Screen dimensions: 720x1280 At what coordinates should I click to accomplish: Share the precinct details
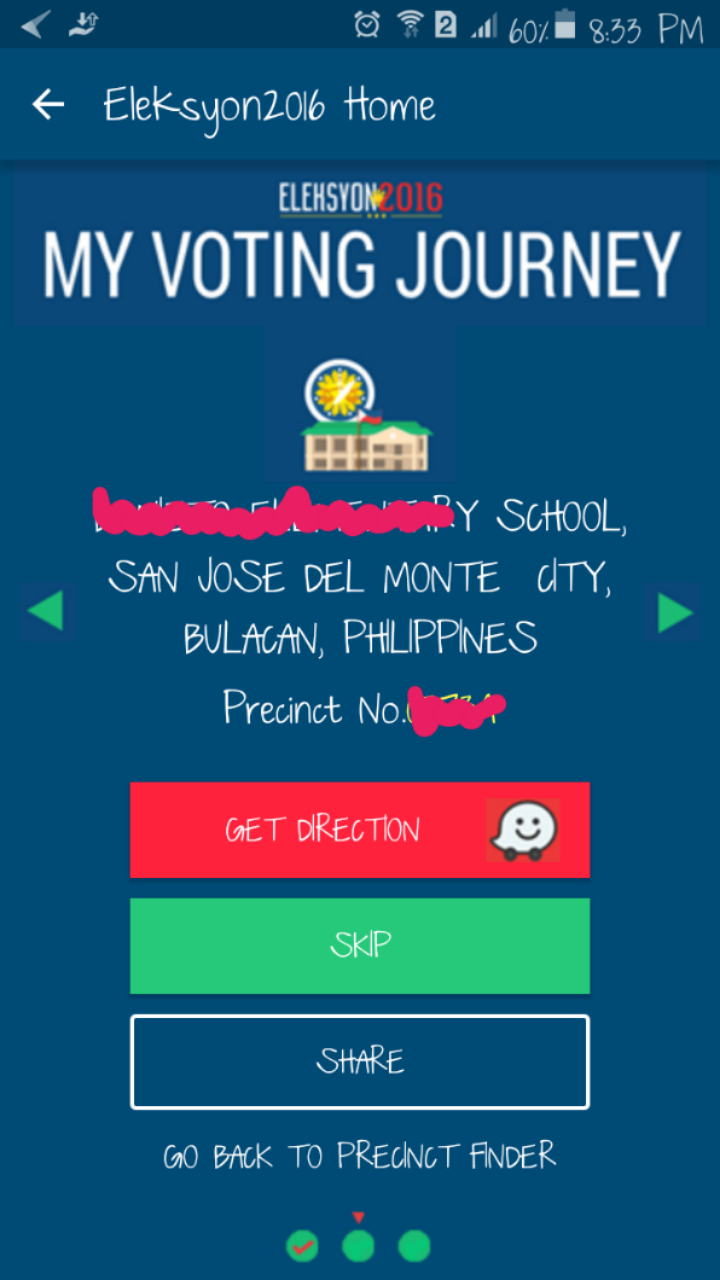pyautogui.click(x=360, y=1061)
